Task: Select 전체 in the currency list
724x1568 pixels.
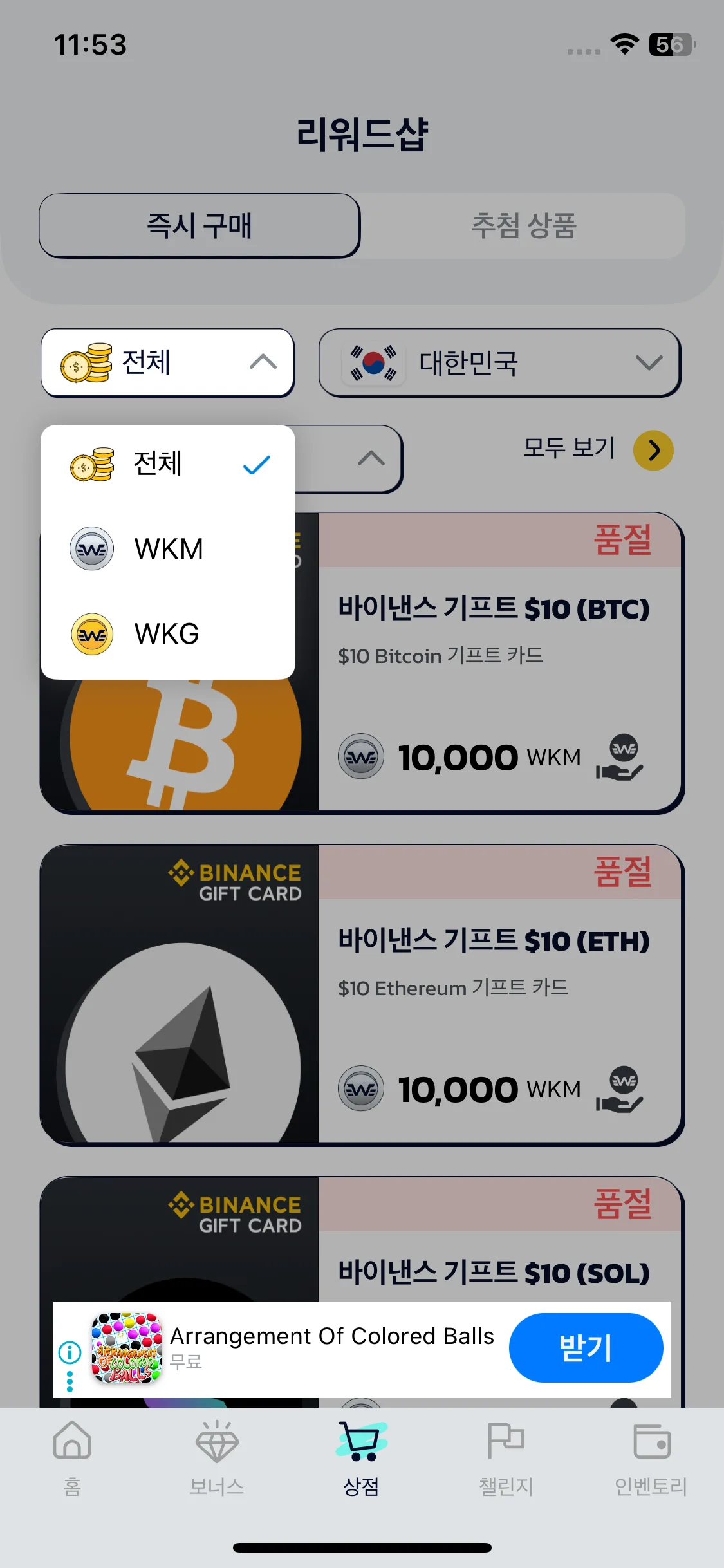Action: point(167,464)
